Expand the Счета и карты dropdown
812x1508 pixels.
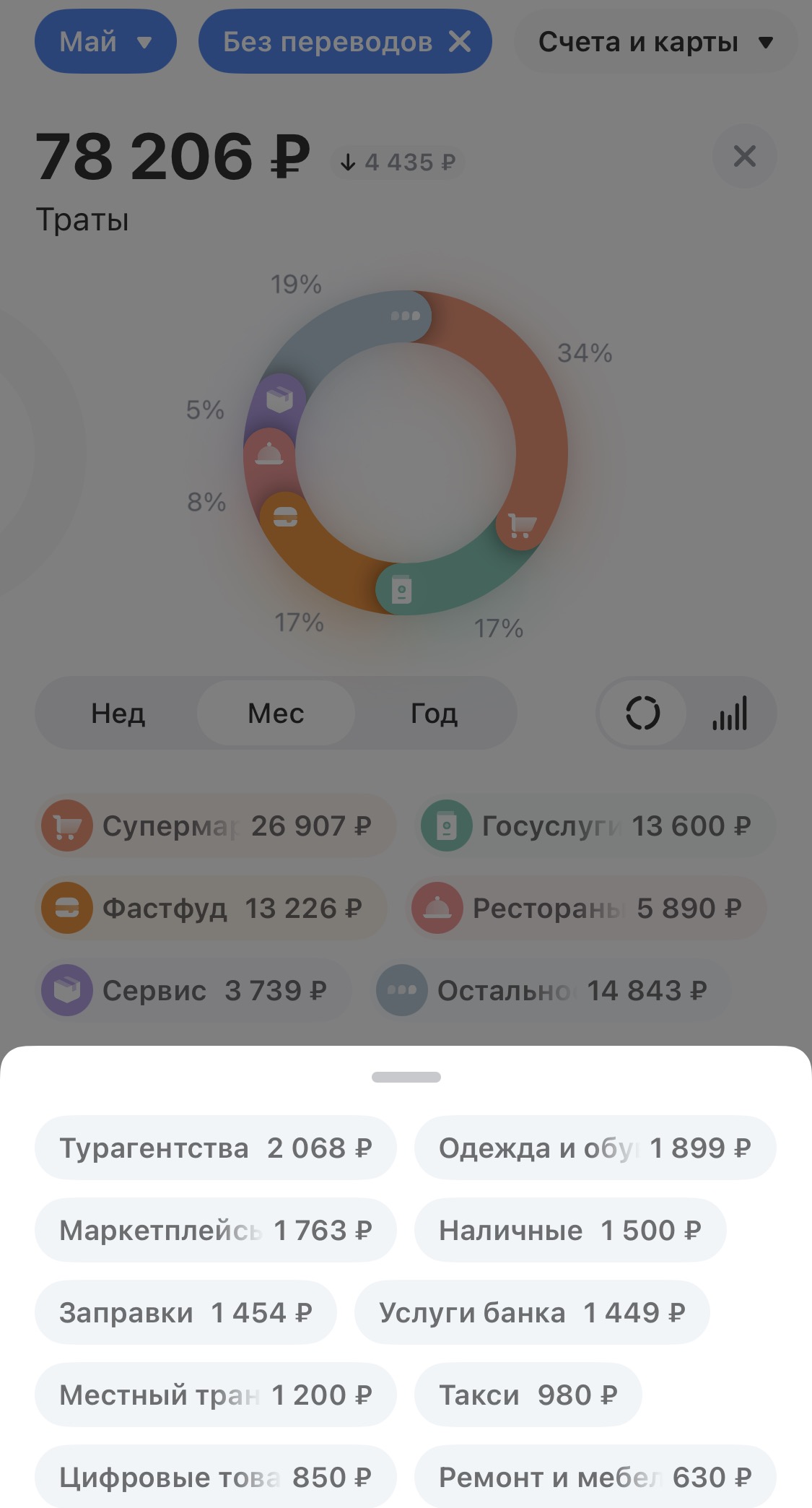[655, 42]
